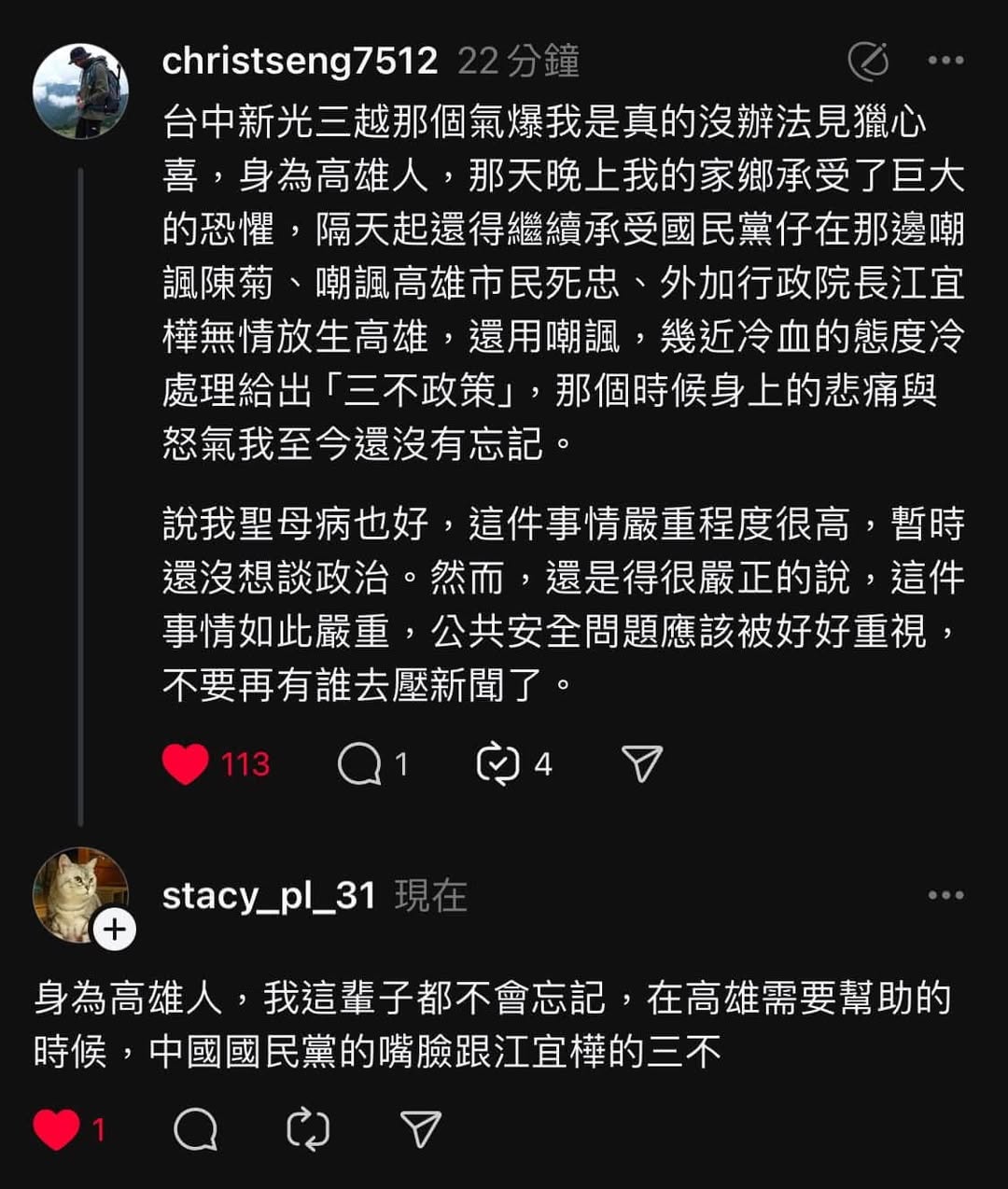Image resolution: width=1008 pixels, height=1189 pixels.
Task: Send stacy_pl_31's reply to someone
Action: click(420, 1129)
